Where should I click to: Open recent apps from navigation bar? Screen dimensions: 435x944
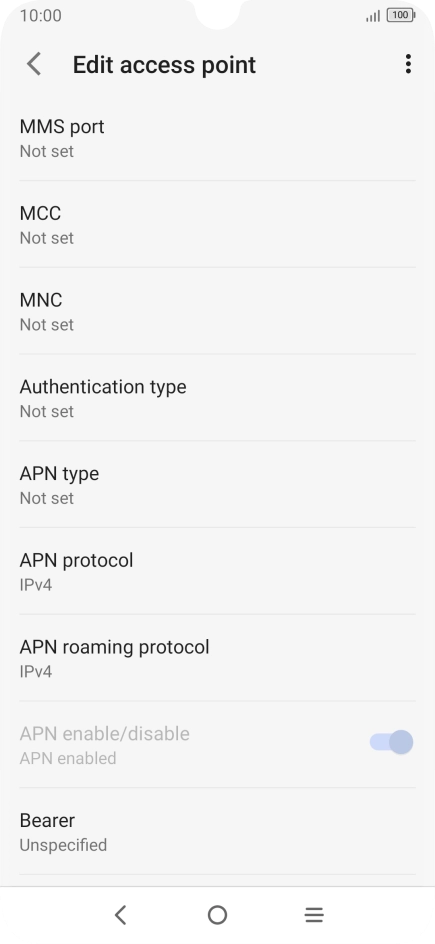[314, 915]
